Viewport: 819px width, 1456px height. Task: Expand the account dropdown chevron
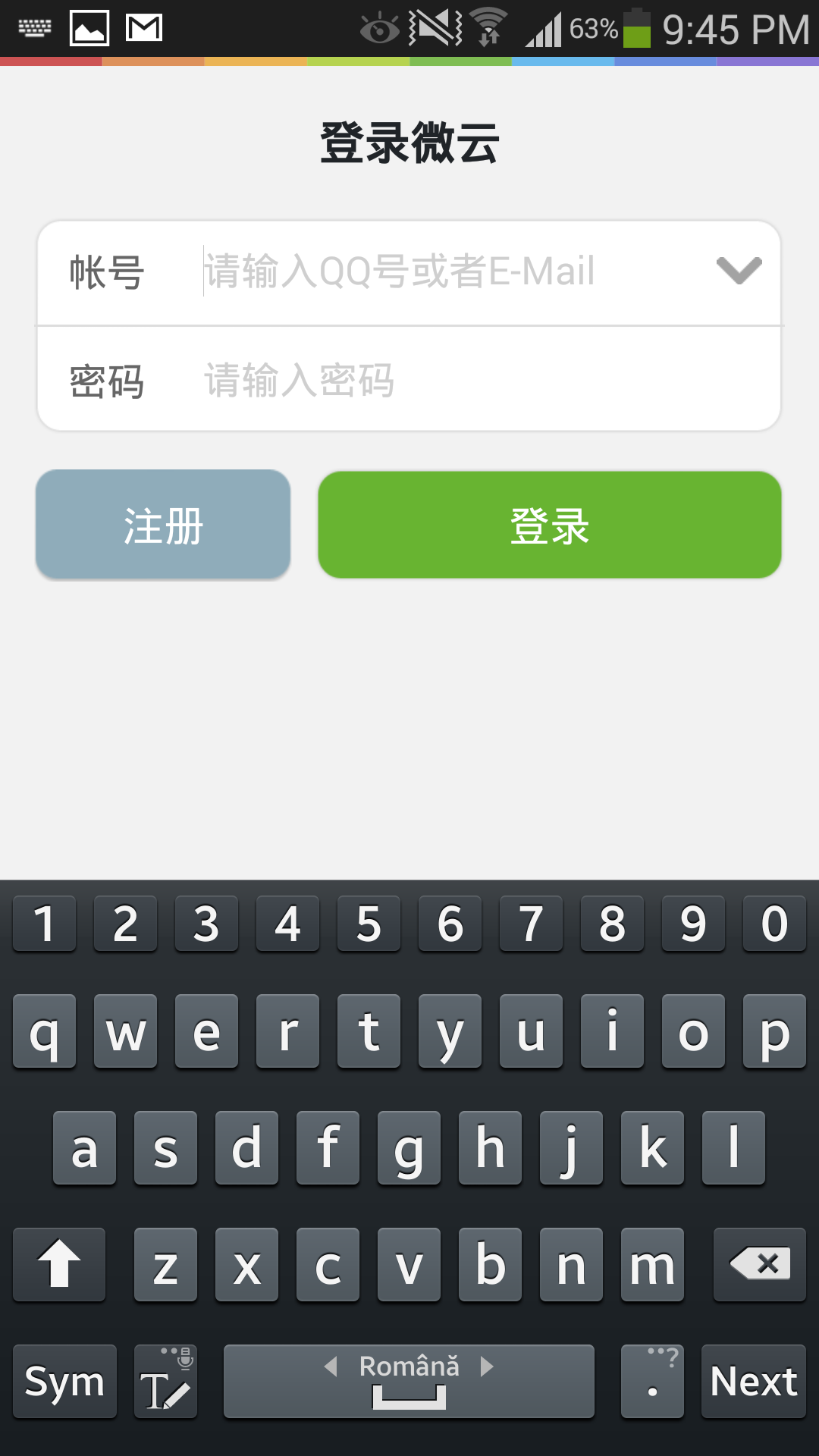739,271
